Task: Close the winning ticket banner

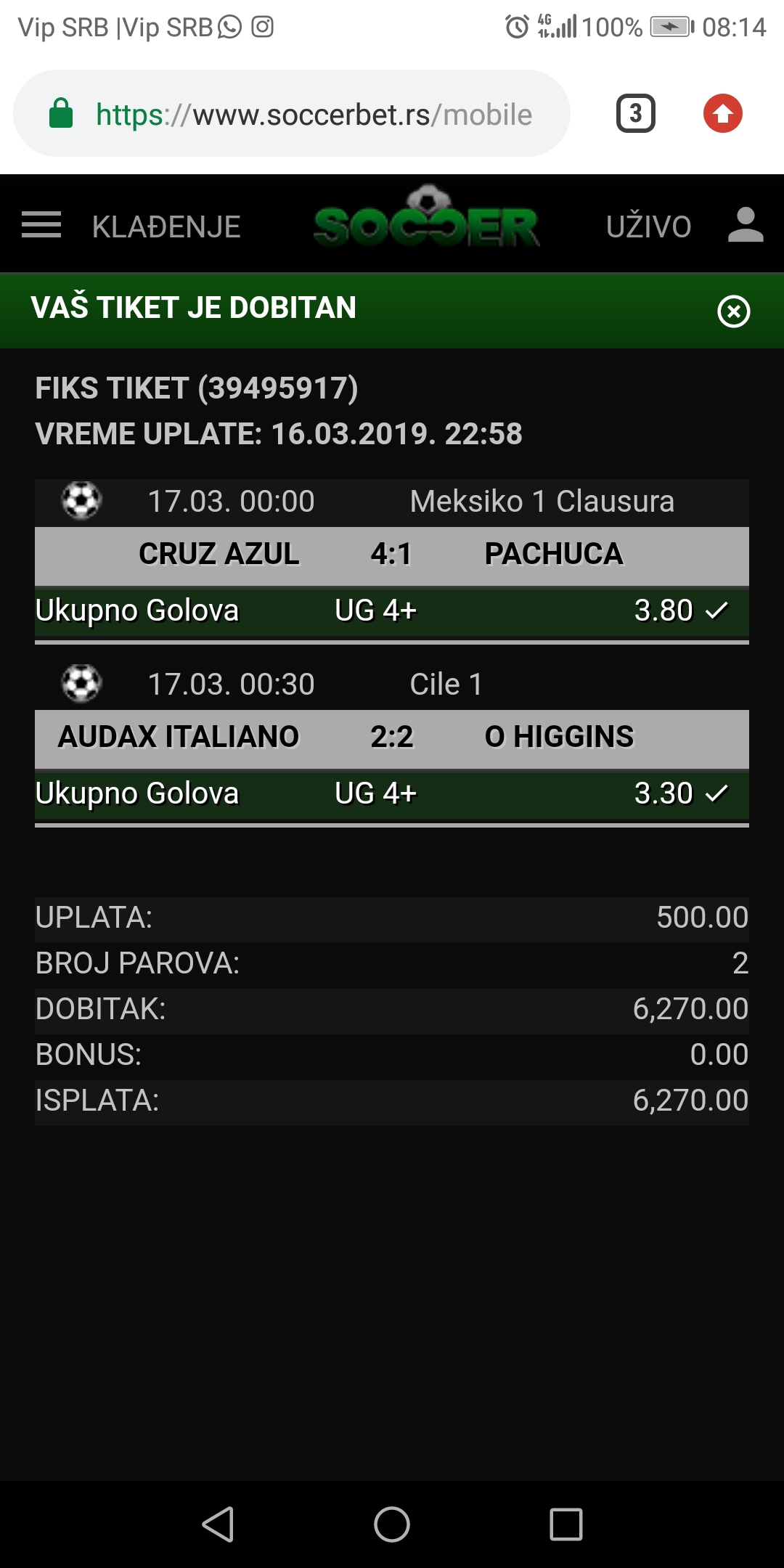Action: coord(734,311)
